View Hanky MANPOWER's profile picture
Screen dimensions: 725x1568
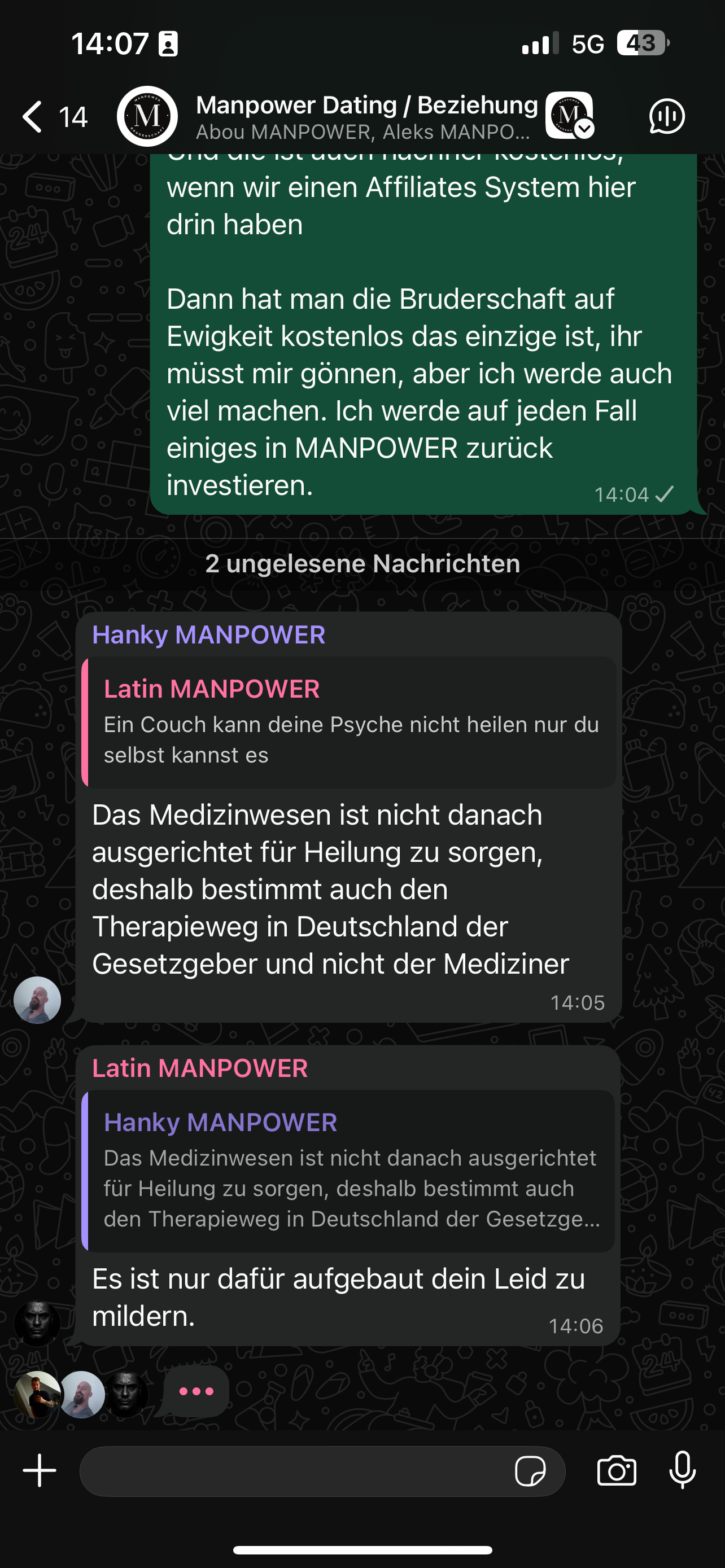coord(37,1000)
